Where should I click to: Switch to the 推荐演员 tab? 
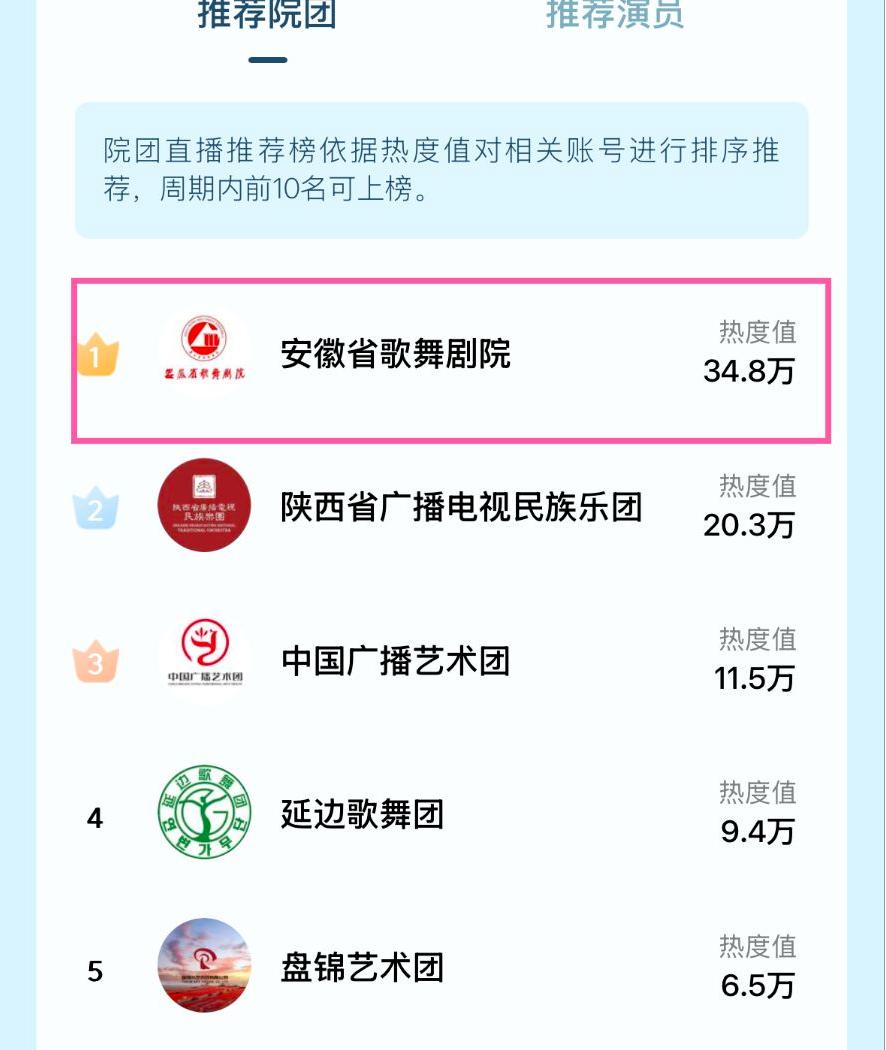614,16
